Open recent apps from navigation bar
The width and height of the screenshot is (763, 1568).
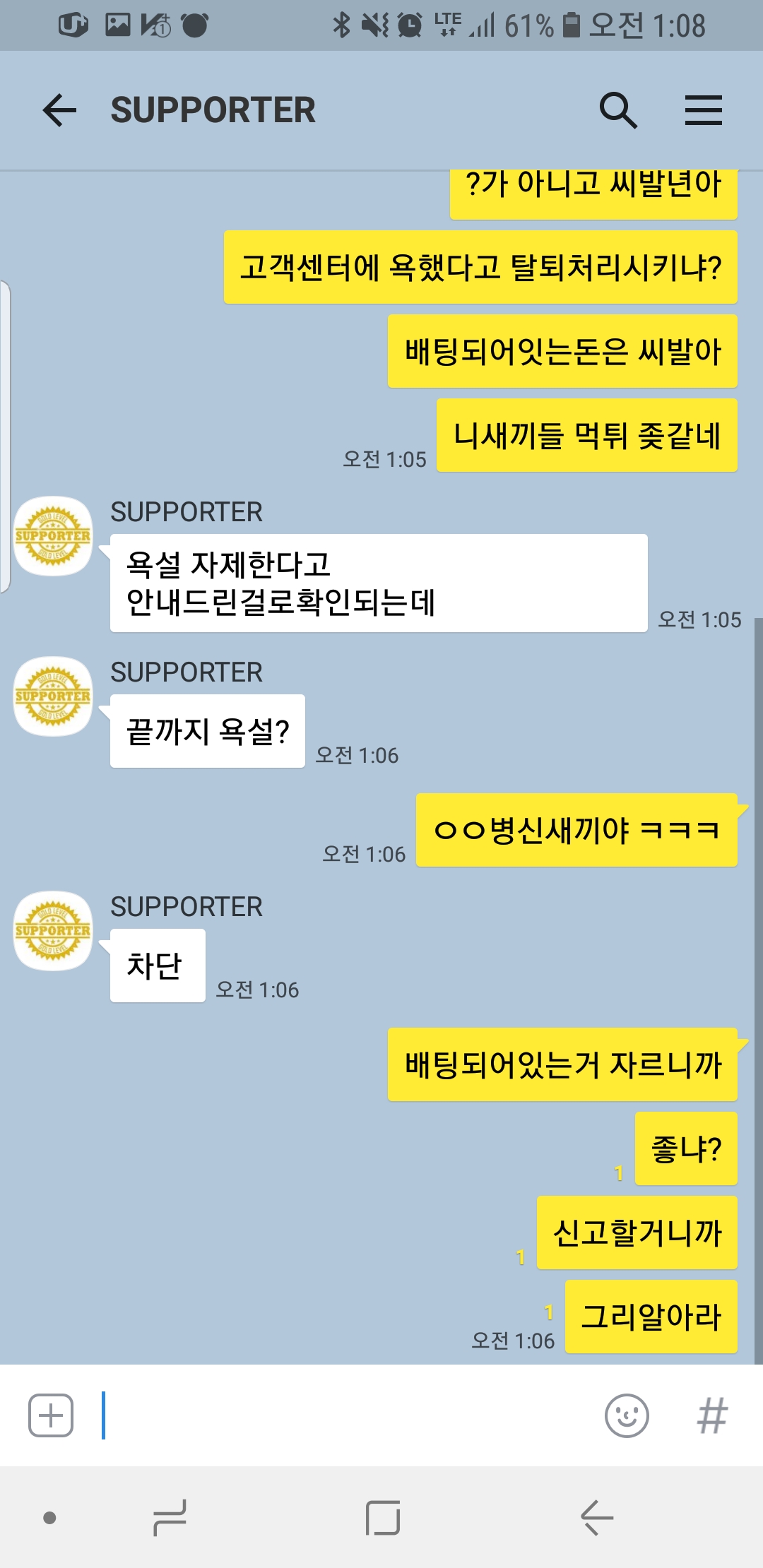coord(170,1517)
